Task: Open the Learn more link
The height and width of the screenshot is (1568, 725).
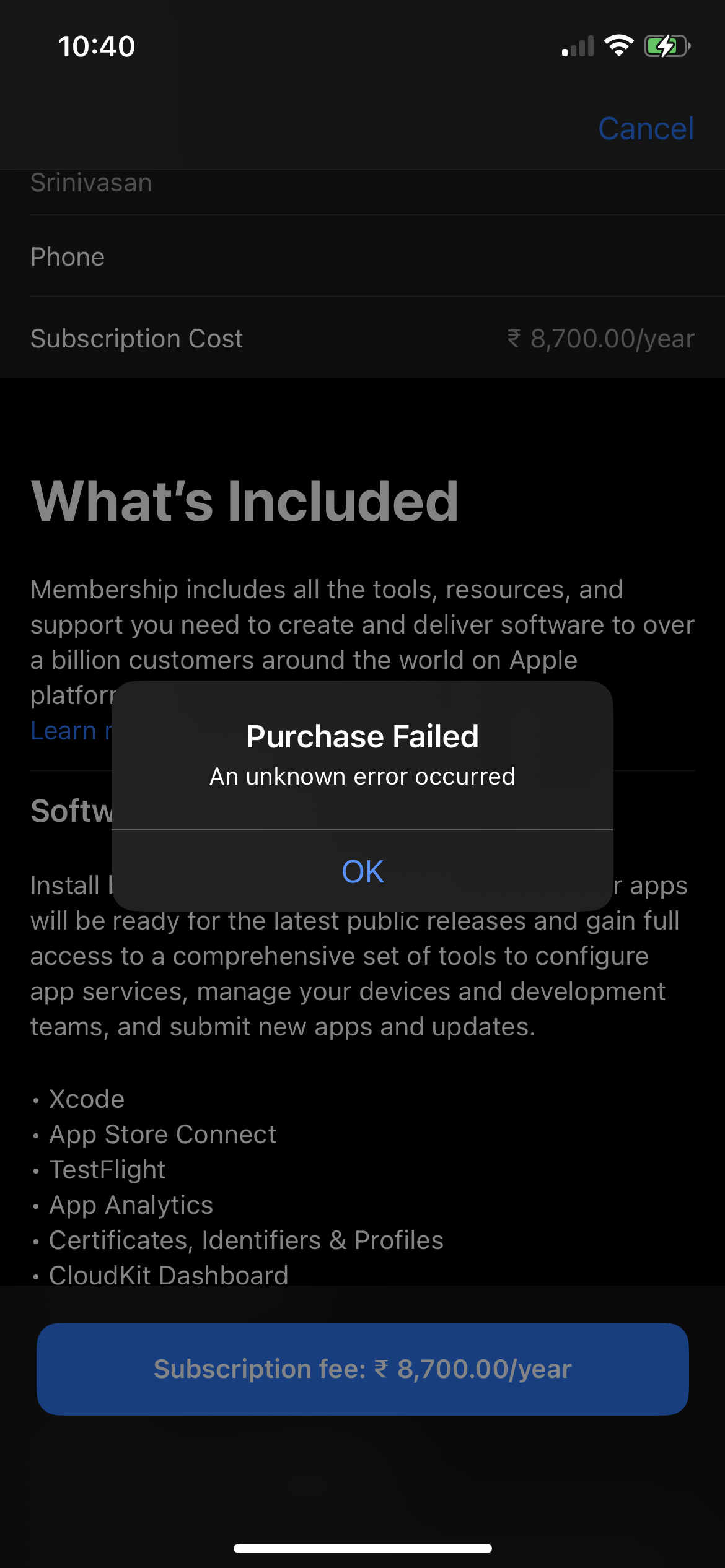Action: click(x=69, y=731)
